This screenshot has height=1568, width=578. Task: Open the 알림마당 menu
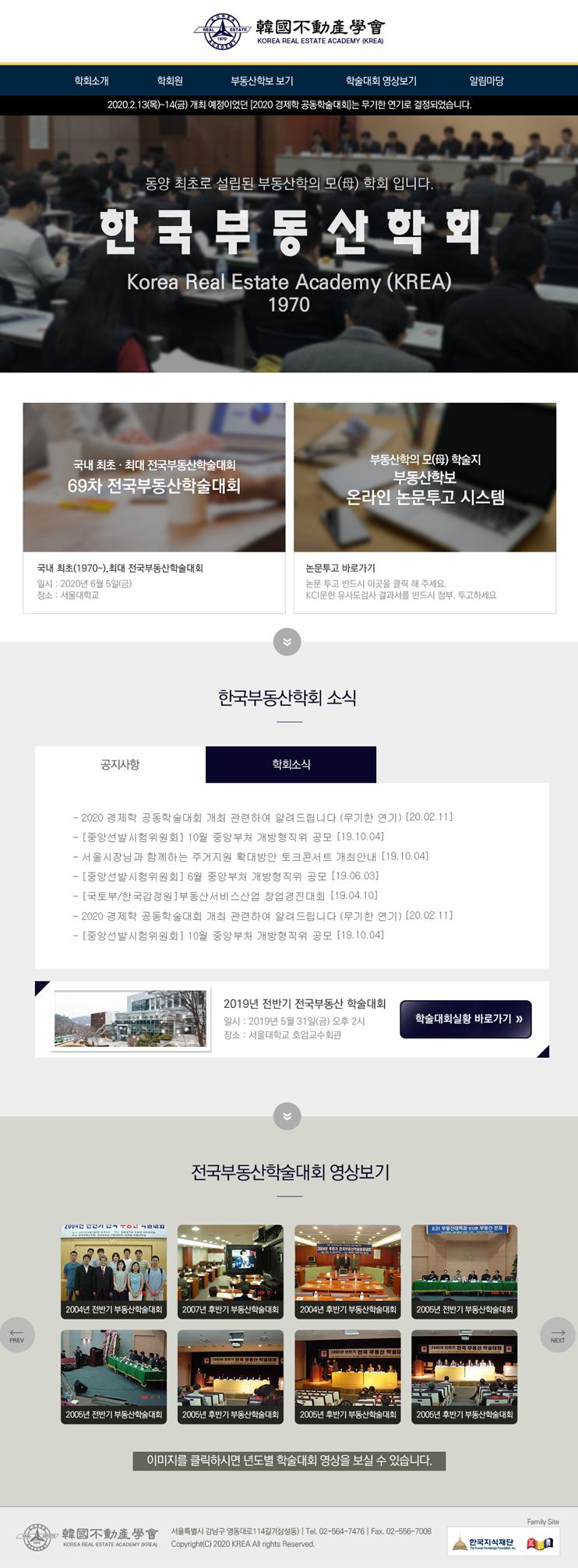[x=486, y=81]
